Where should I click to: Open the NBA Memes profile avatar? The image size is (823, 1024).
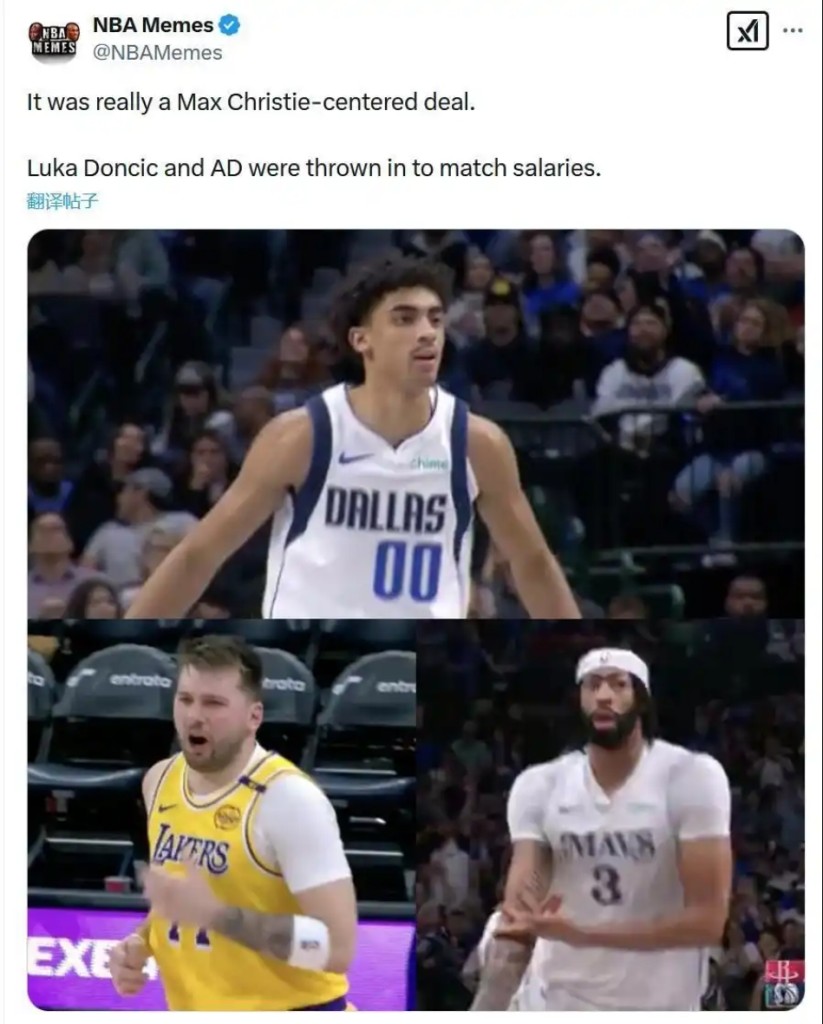54,39
